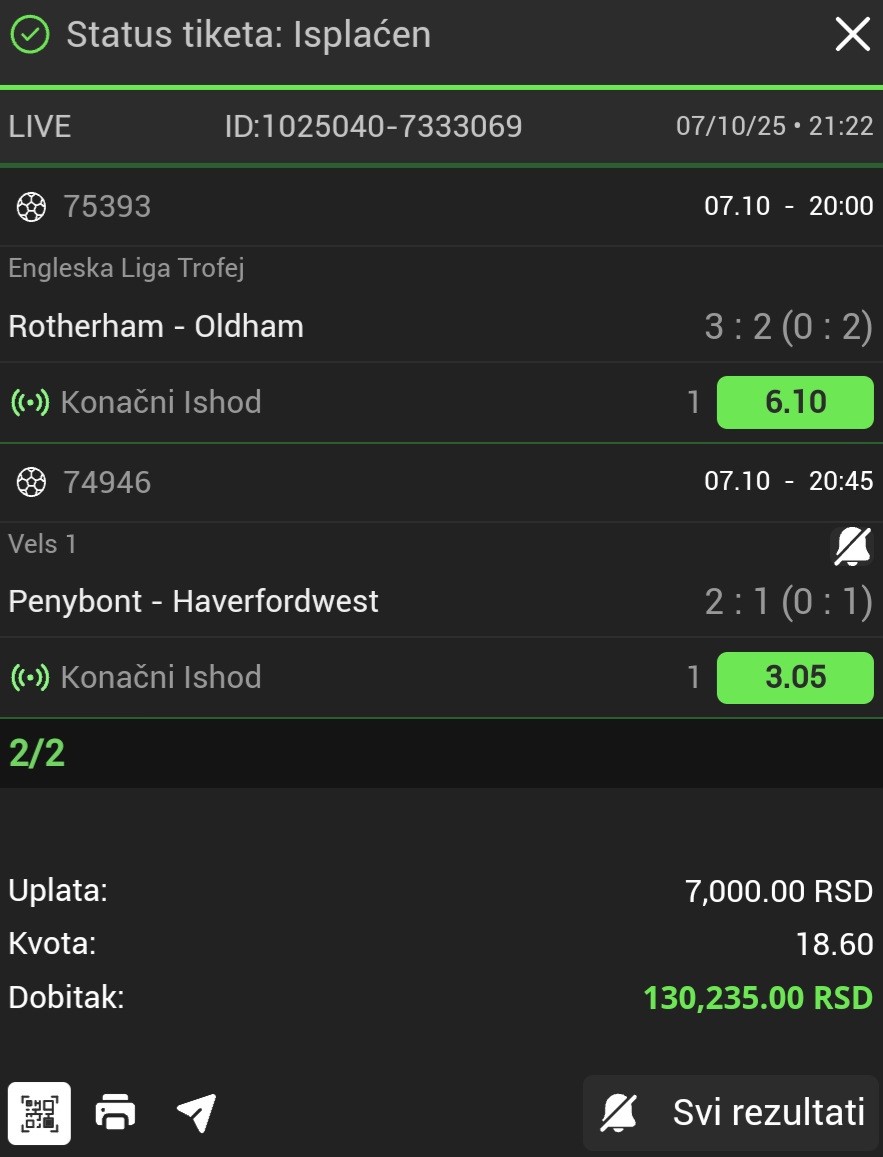The height and width of the screenshot is (1157, 883).
Task: Tap the Svi rezultati button
Action: (x=732, y=1112)
